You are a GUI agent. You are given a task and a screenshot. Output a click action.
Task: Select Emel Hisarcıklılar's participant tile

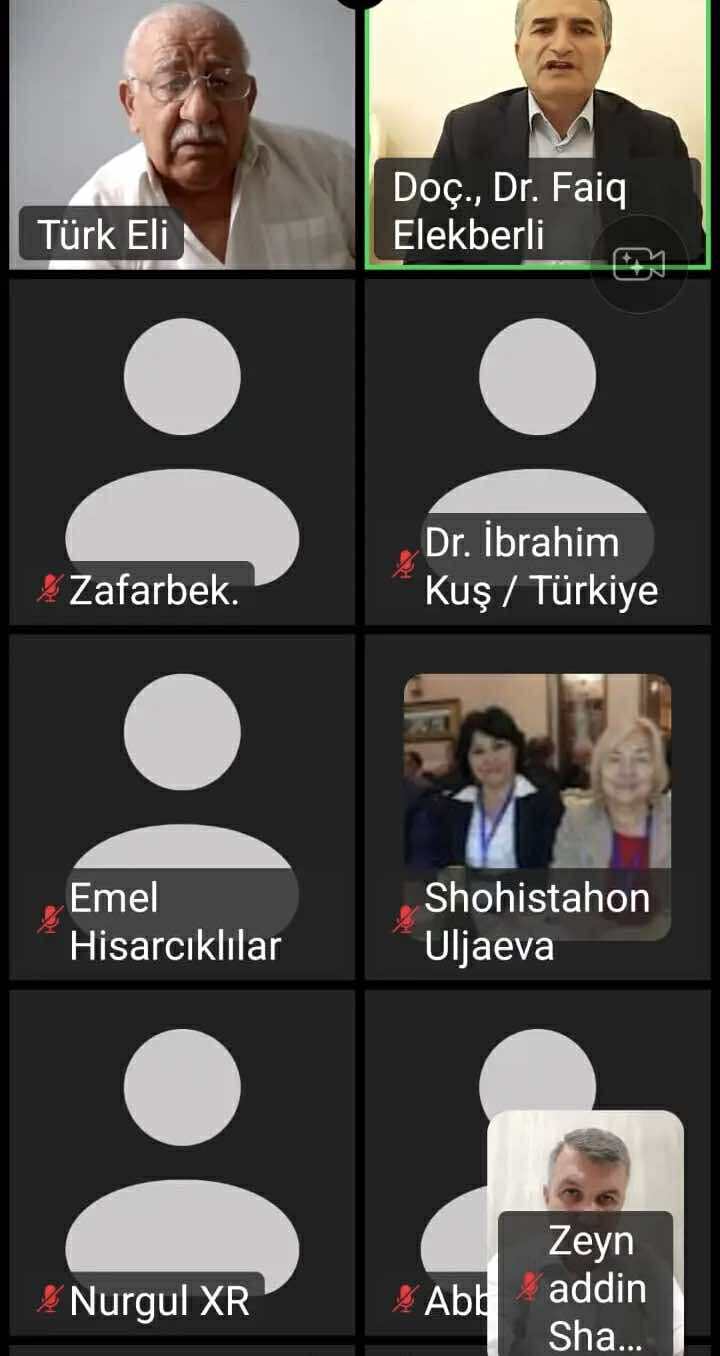182,807
